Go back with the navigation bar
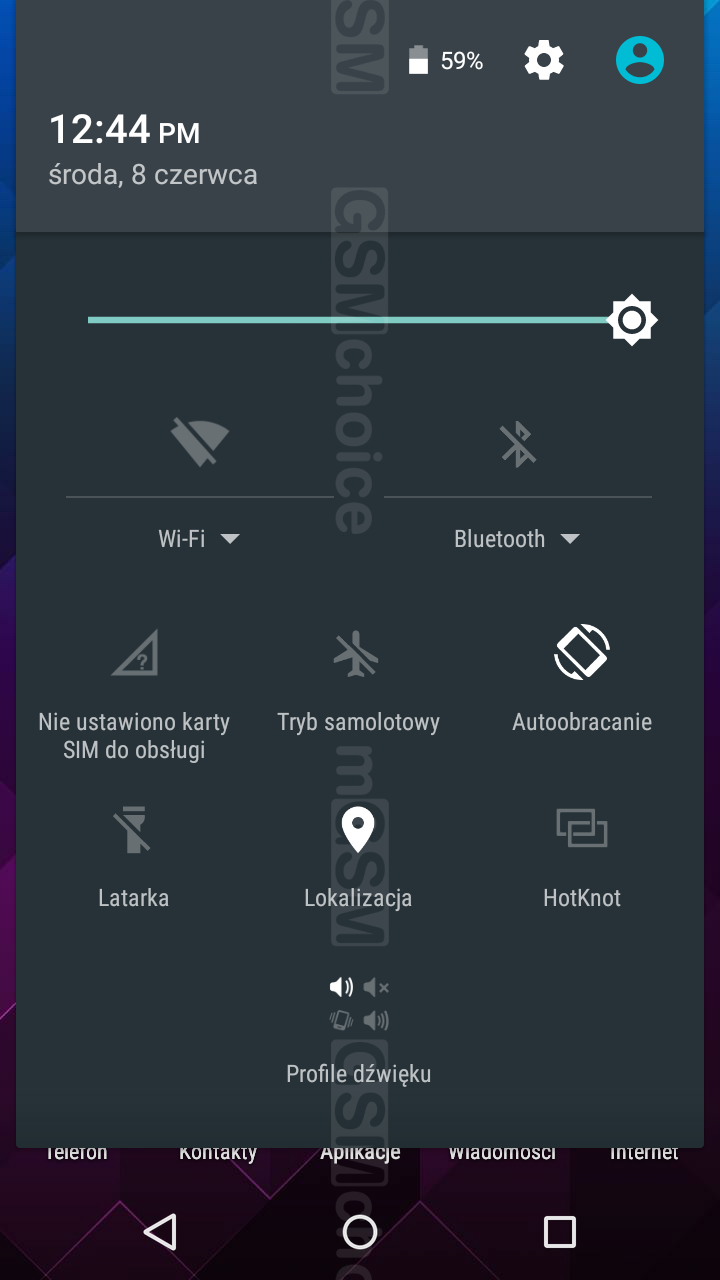This screenshot has height=1280, width=720. pyautogui.click(x=160, y=1232)
